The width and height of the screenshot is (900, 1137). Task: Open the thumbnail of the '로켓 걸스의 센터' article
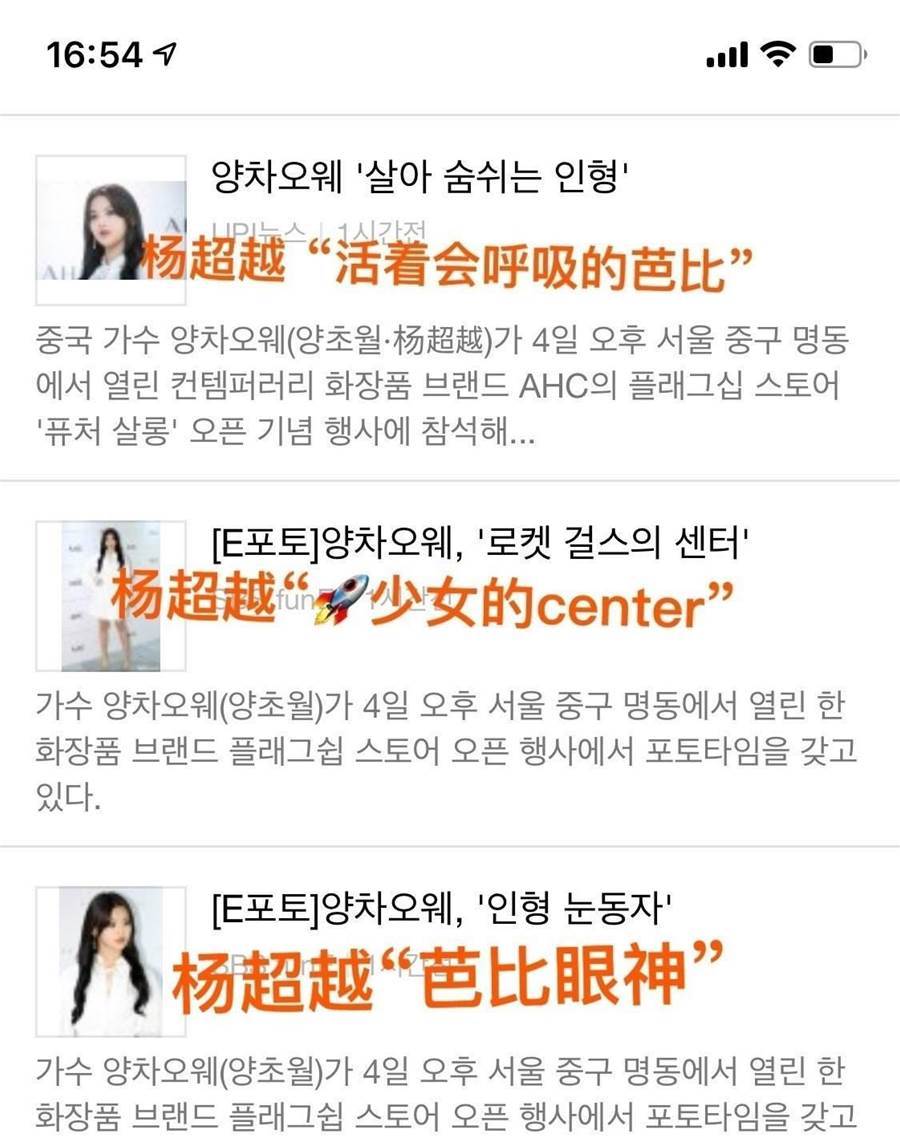(111, 595)
